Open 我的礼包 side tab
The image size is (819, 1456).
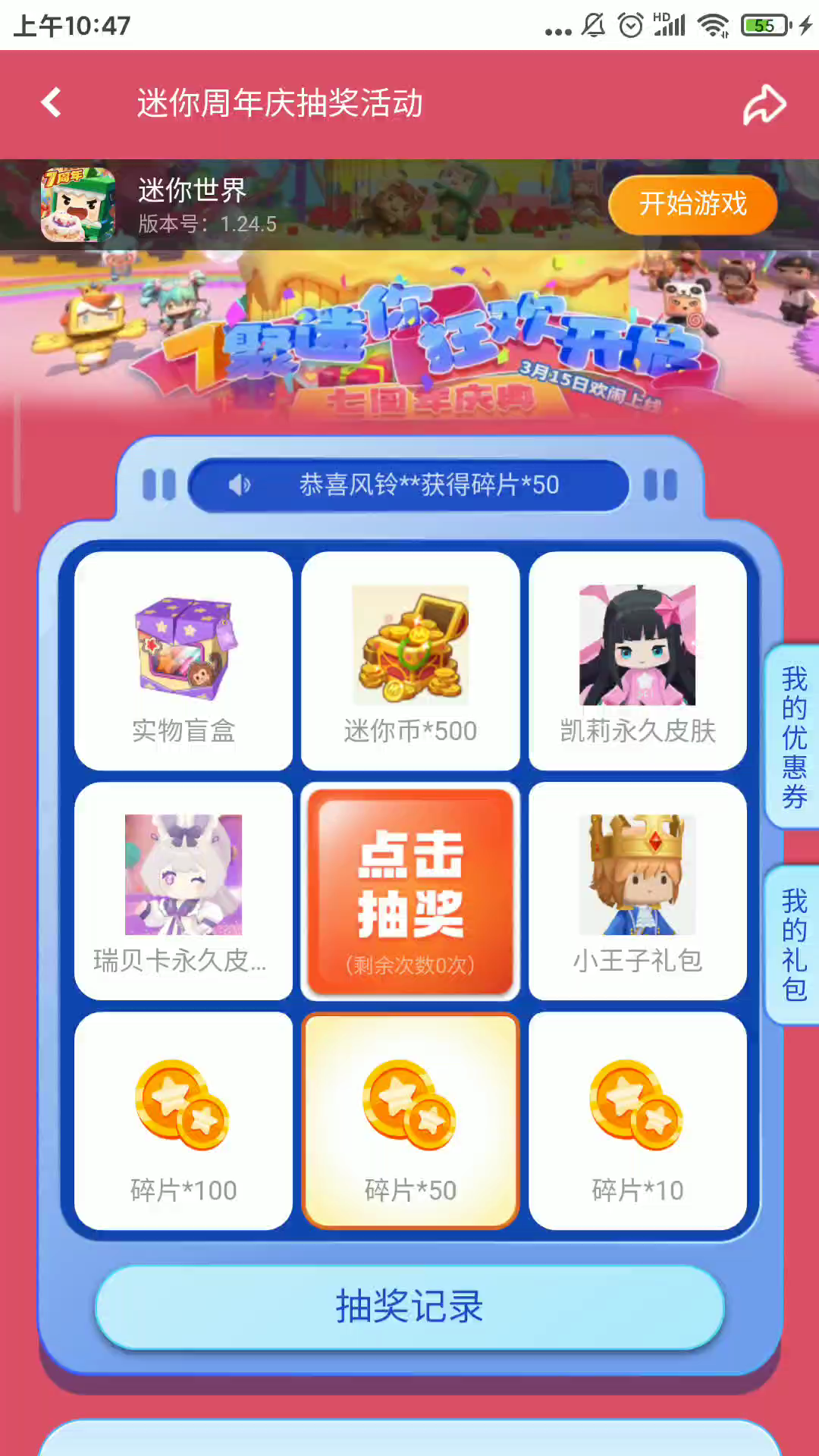pos(793,945)
